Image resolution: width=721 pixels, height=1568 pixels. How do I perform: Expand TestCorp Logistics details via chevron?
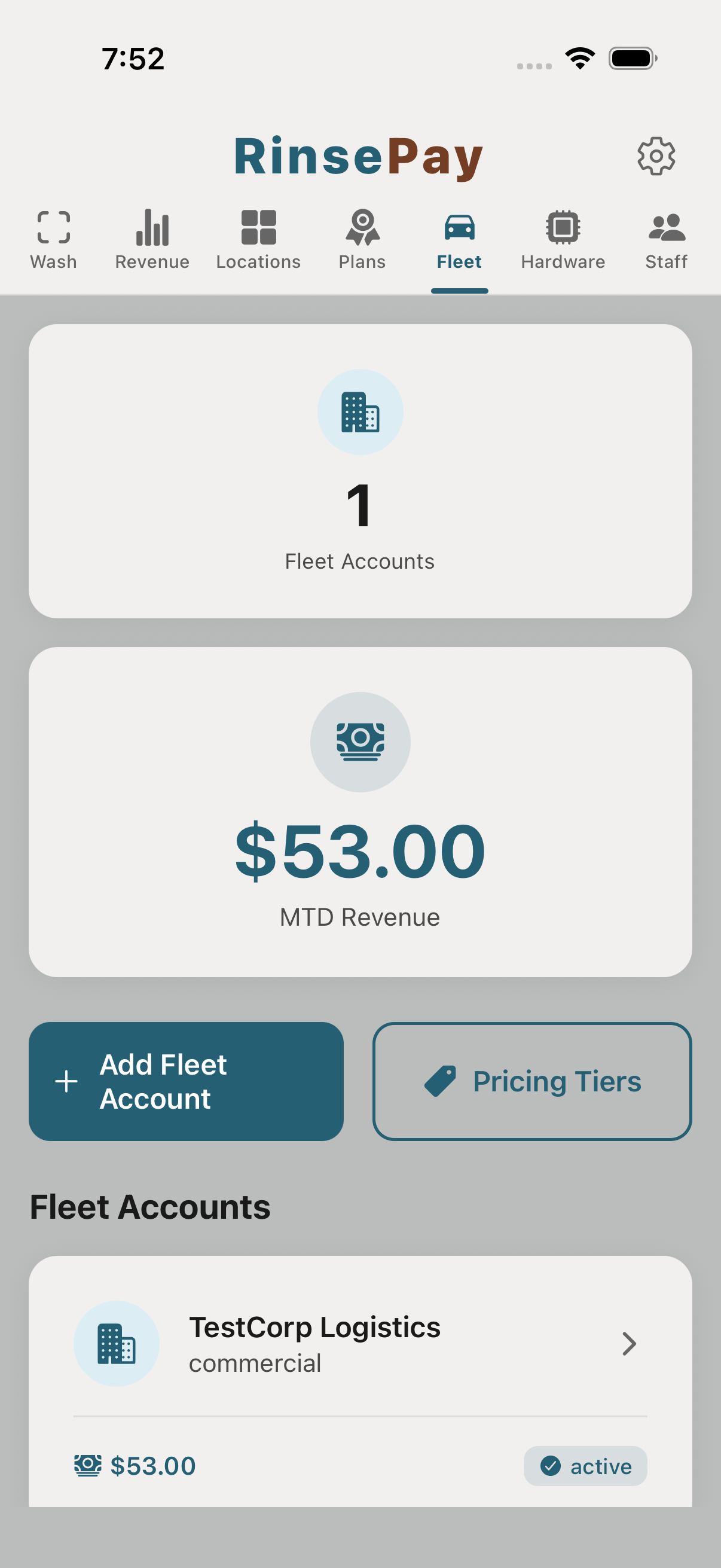click(630, 1344)
